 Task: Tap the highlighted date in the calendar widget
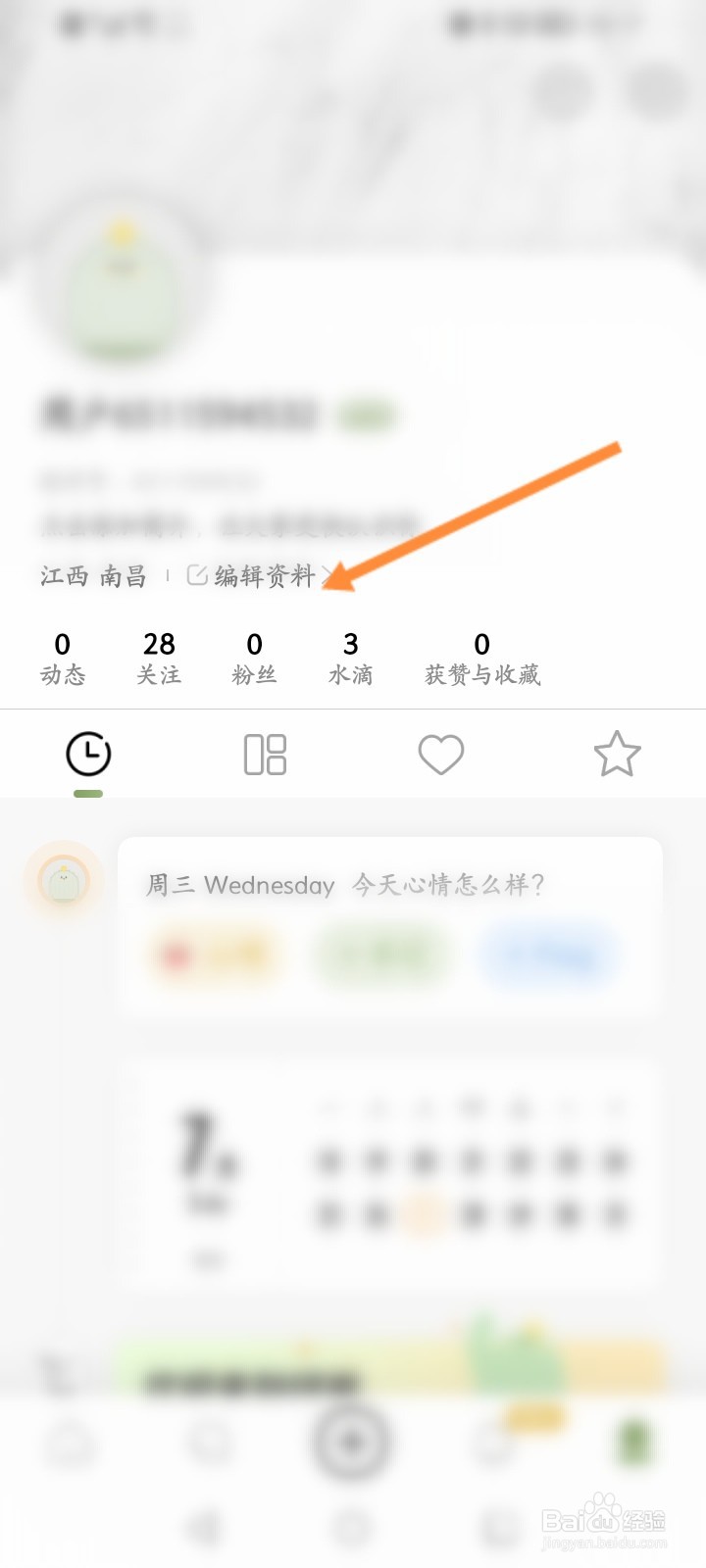424,1215
